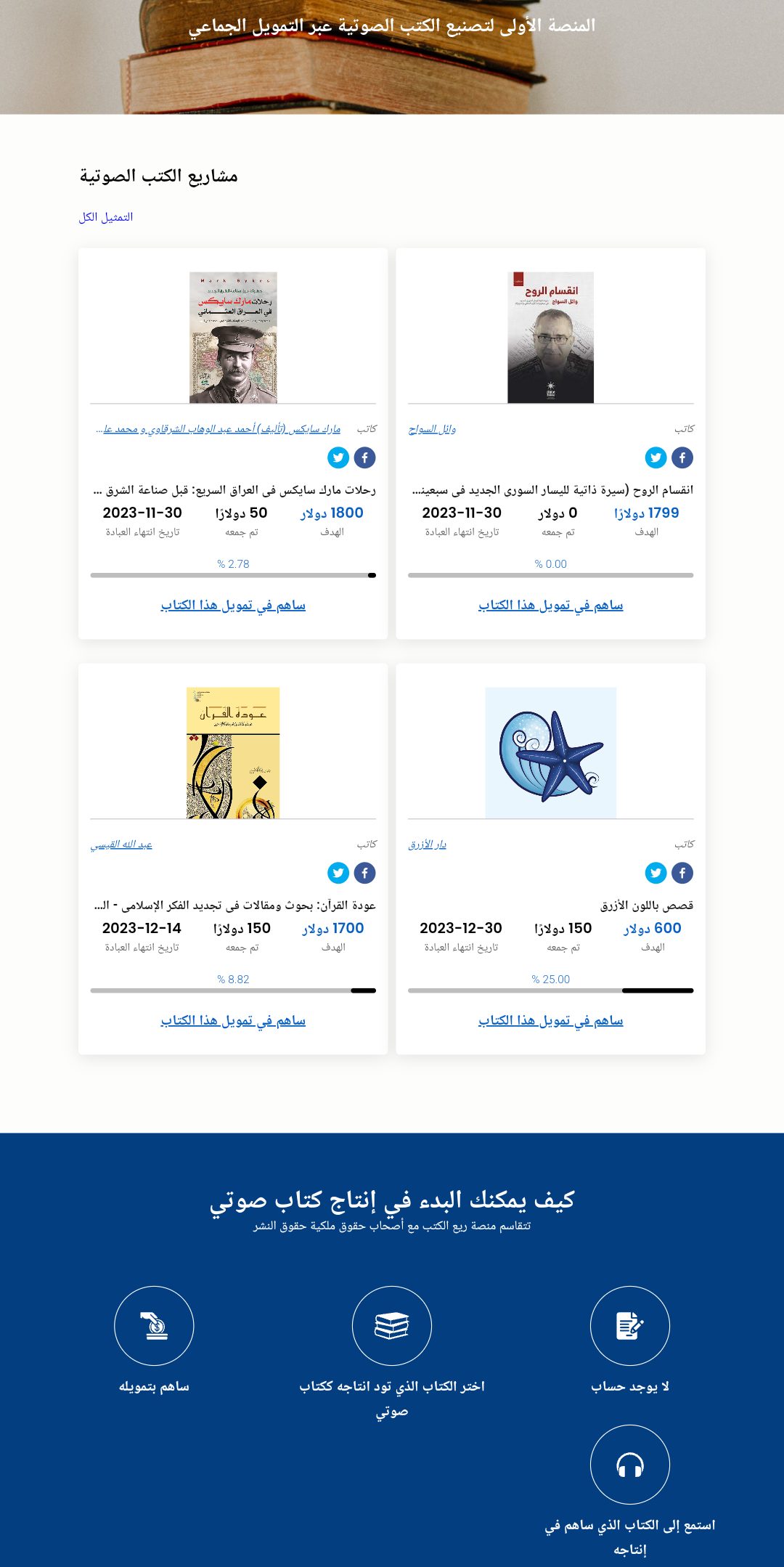
Task: Click the document signup icon
Action: 630,1324
